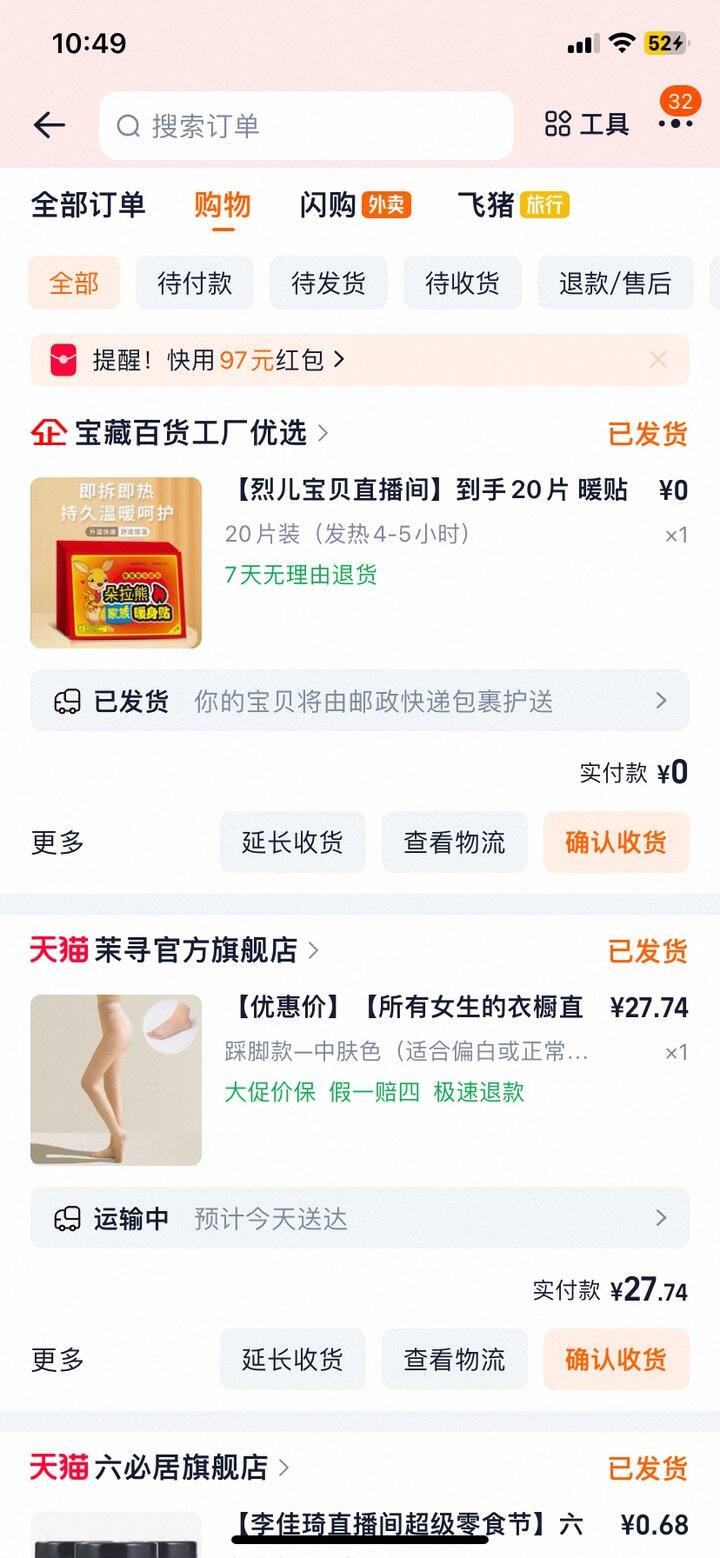The height and width of the screenshot is (1558, 720).
Task: Tap the 搜索订单 search box
Action: point(306,126)
